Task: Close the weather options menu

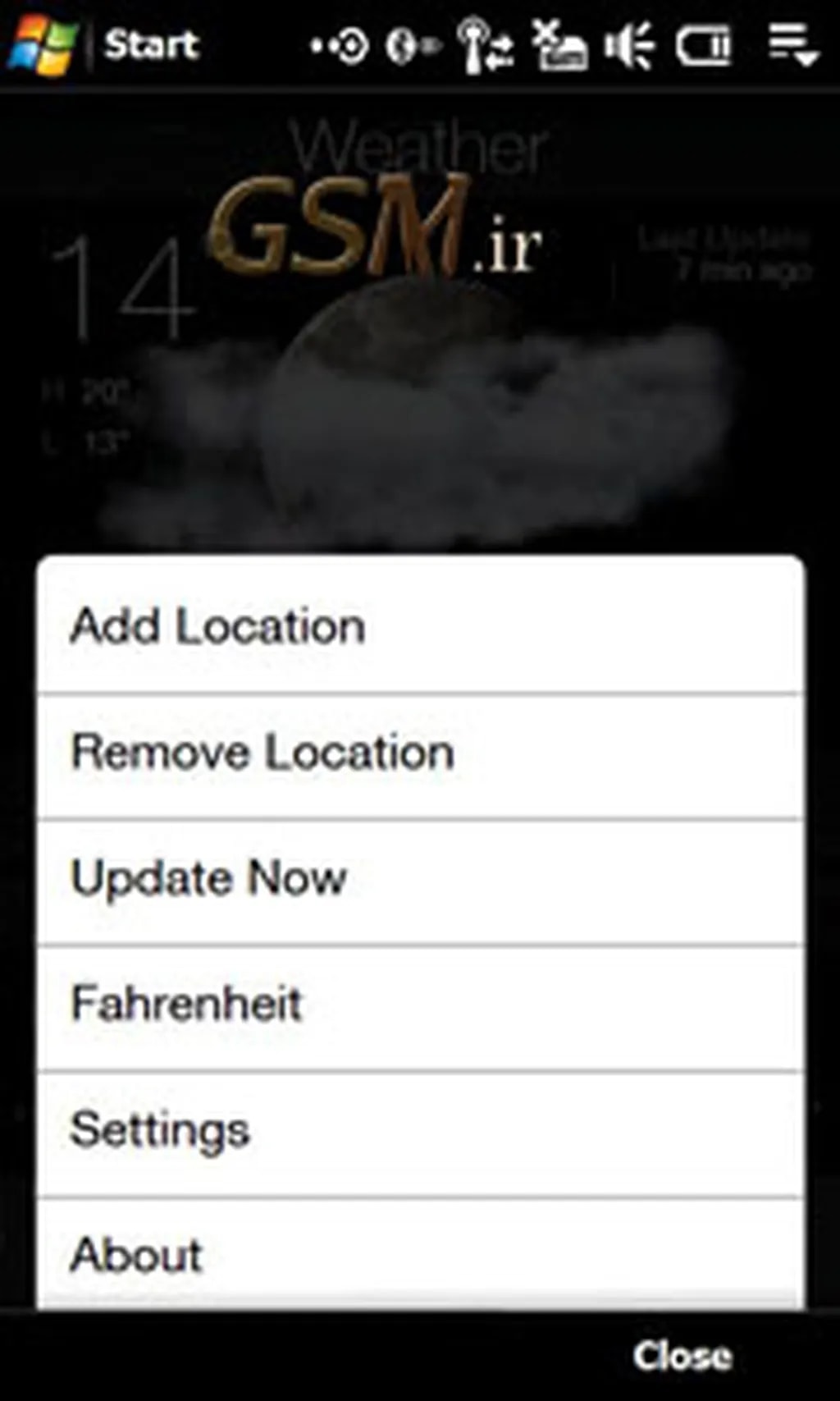Action: pyautogui.click(x=682, y=1355)
